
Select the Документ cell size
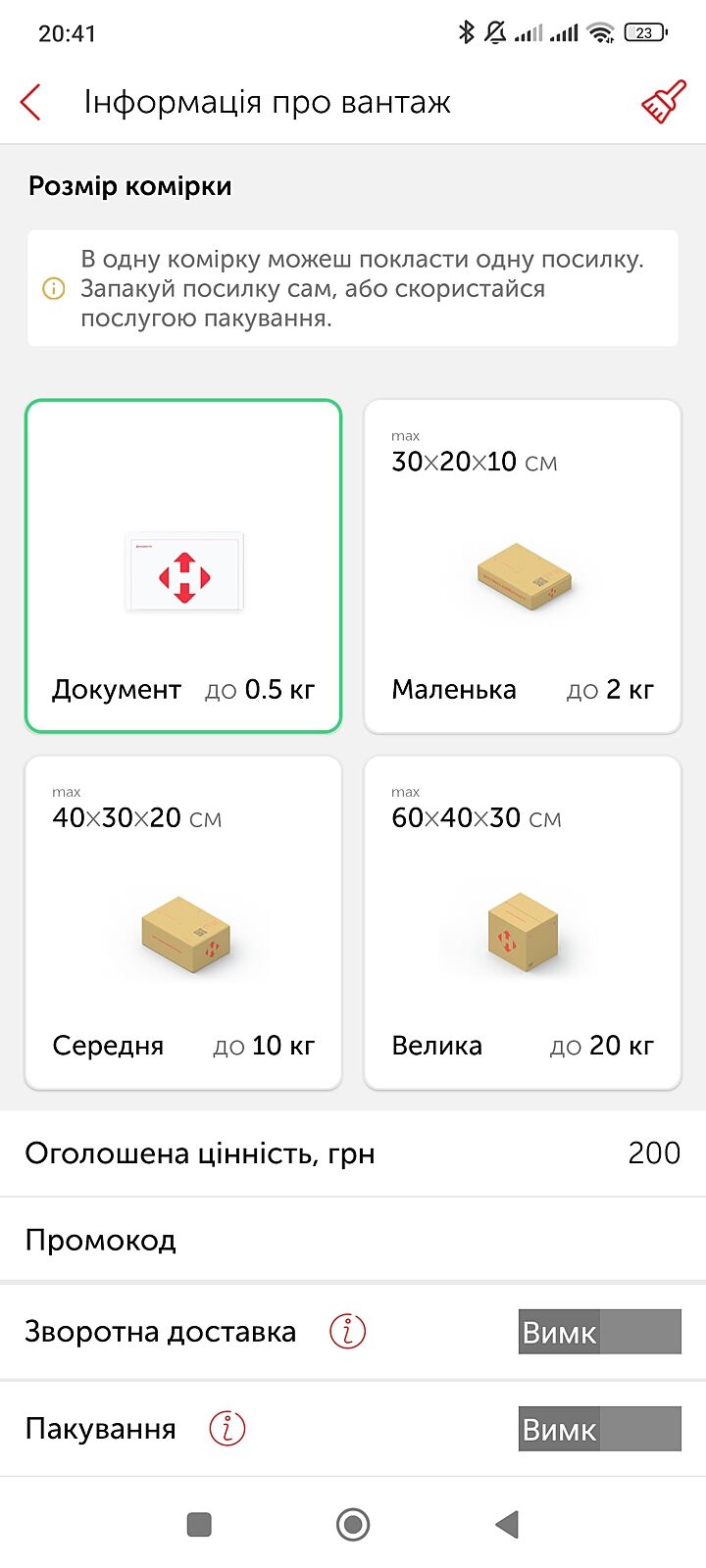tap(183, 566)
